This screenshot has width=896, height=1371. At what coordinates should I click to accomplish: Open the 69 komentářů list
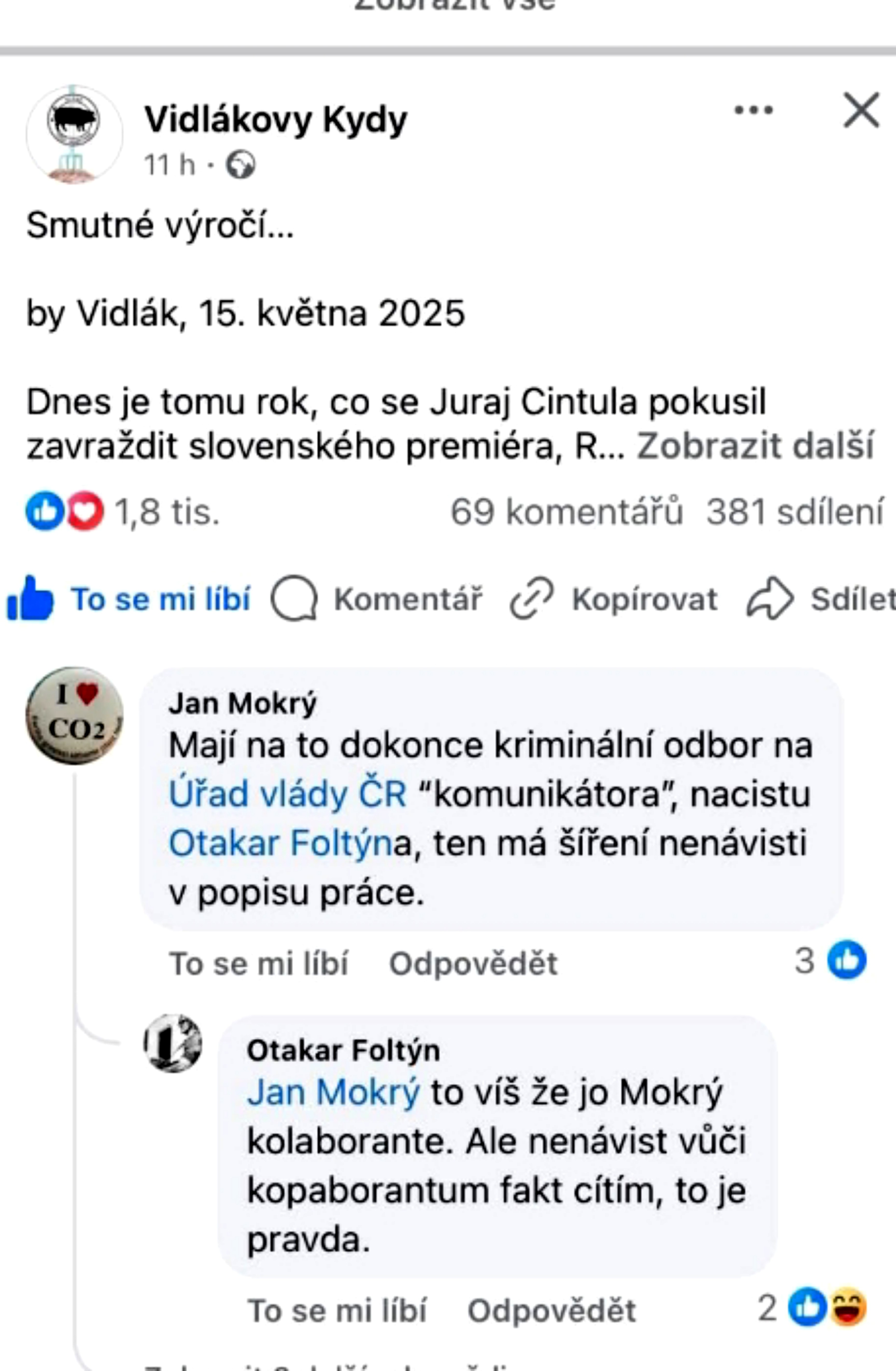click(x=566, y=512)
